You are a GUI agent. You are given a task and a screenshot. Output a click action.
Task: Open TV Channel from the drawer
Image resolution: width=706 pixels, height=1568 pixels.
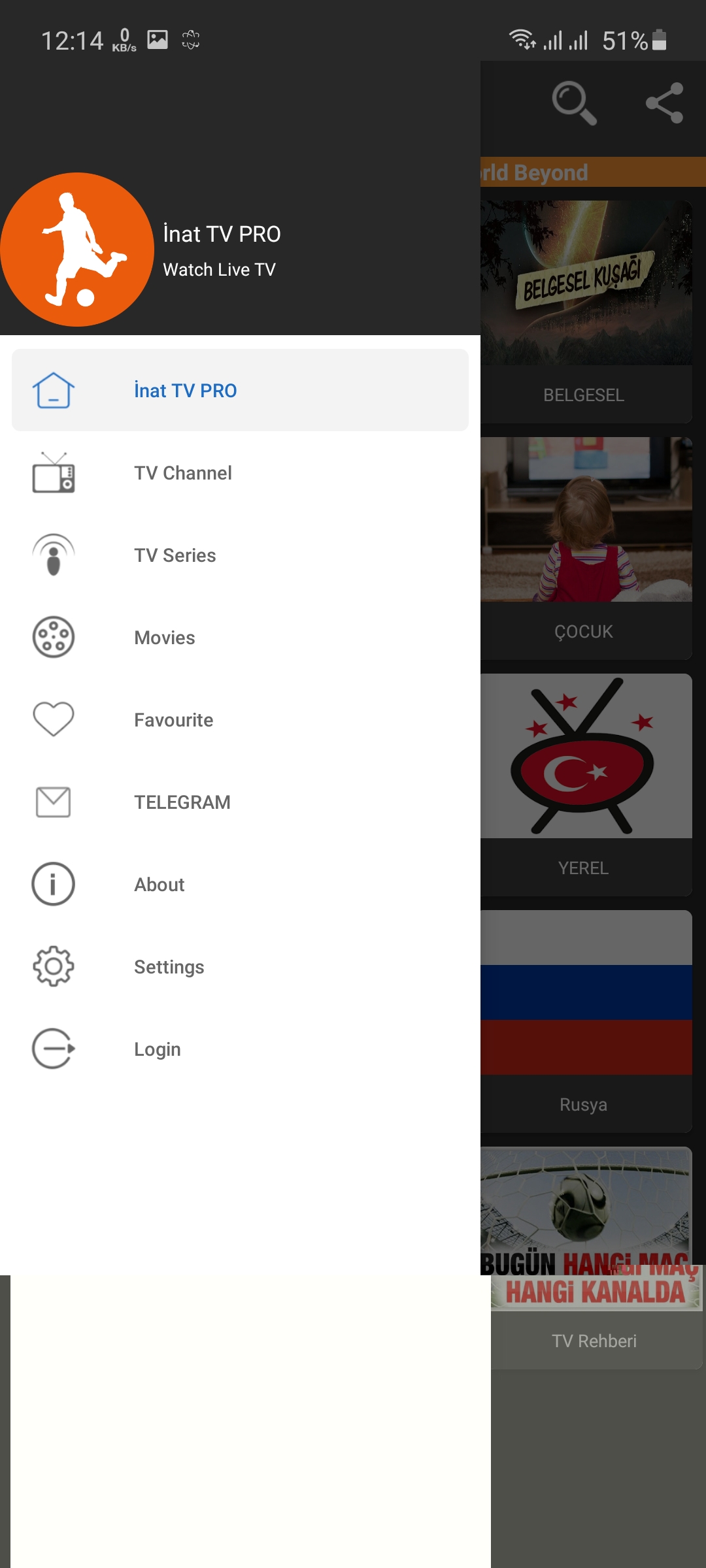click(x=239, y=473)
